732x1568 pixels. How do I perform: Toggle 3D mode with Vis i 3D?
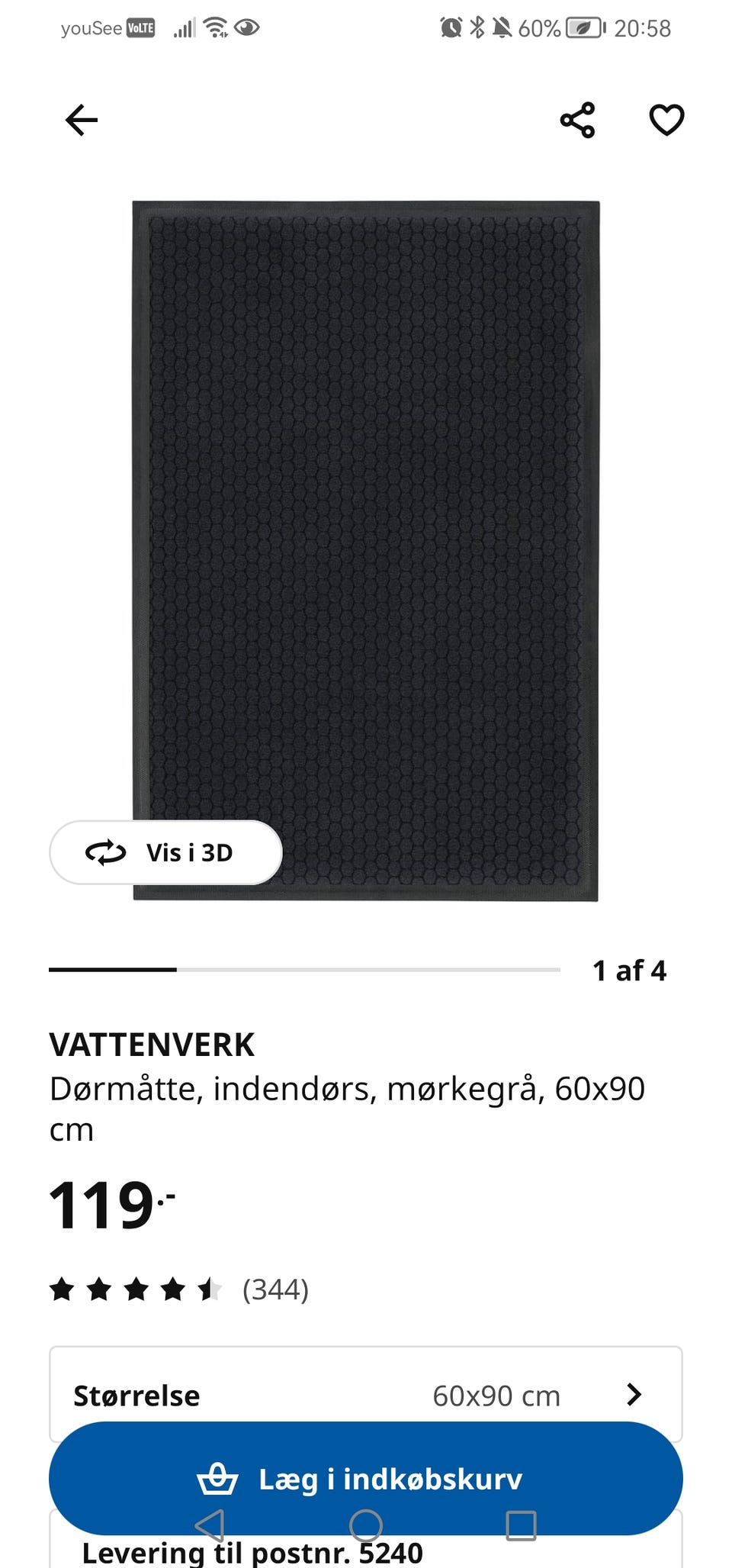[x=165, y=853]
